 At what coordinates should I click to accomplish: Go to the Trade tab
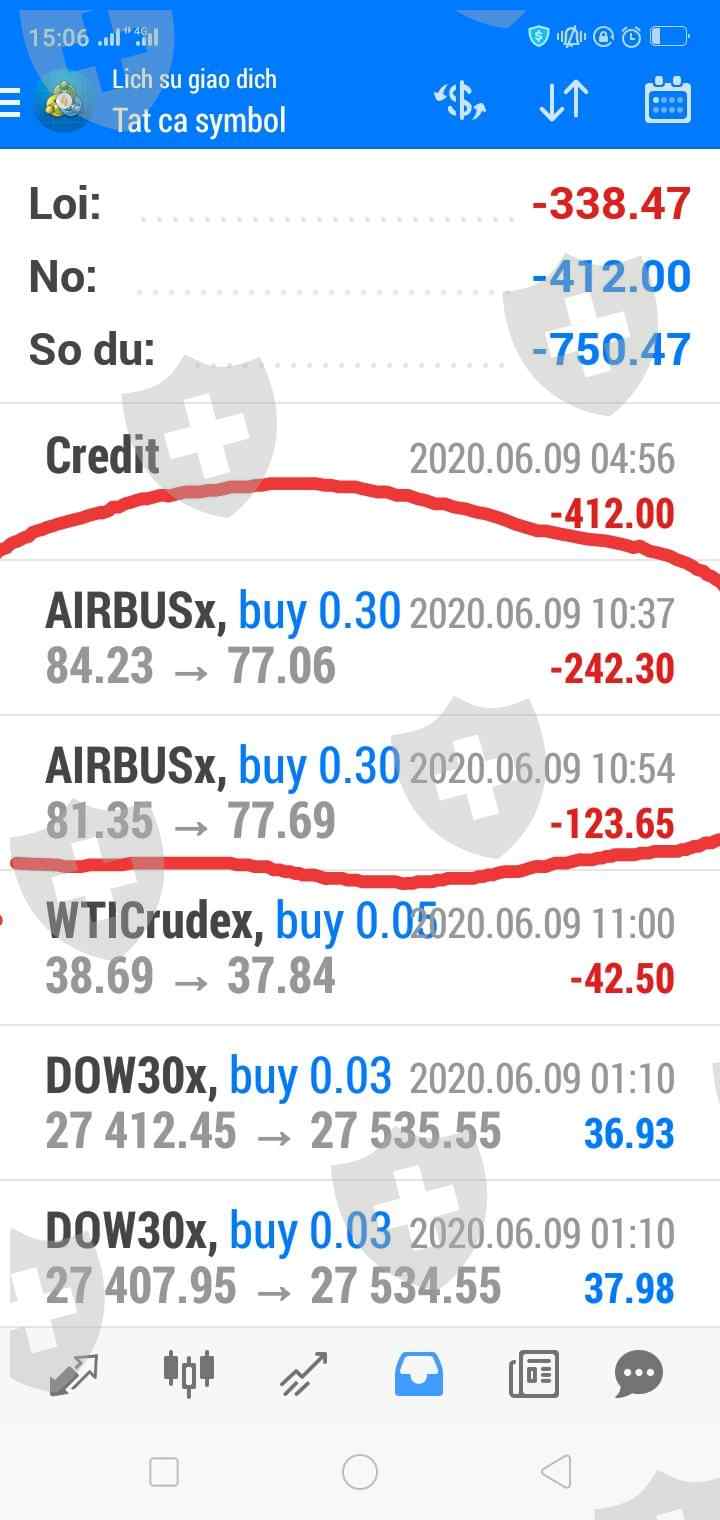coord(304,1374)
